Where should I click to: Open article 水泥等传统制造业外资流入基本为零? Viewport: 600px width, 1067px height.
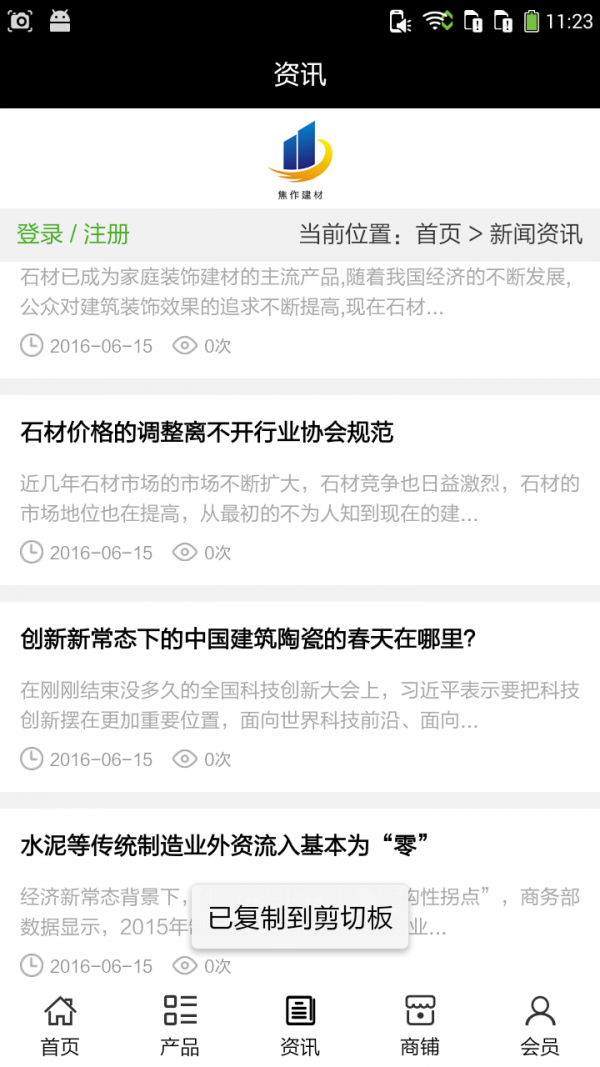[x=225, y=845]
